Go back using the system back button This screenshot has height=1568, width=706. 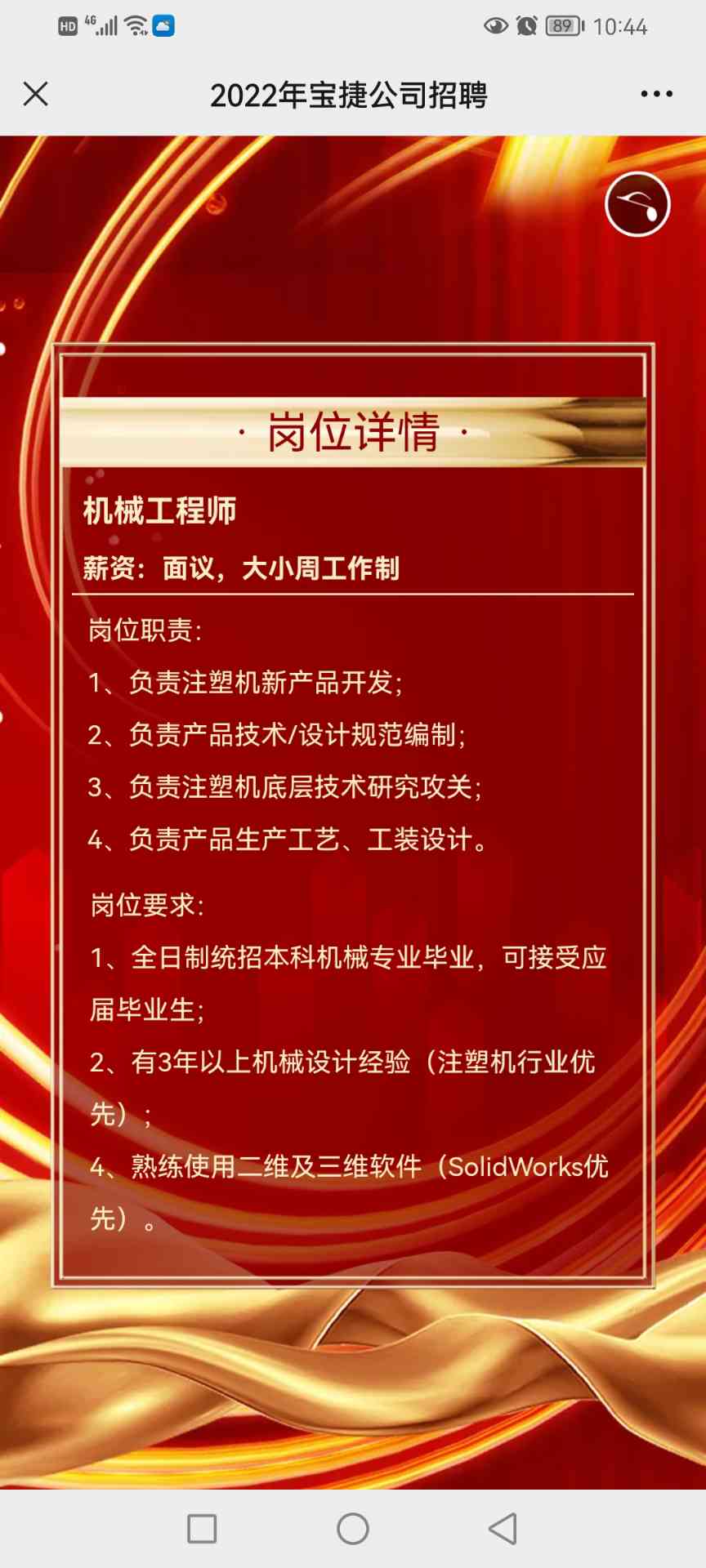tap(503, 1529)
